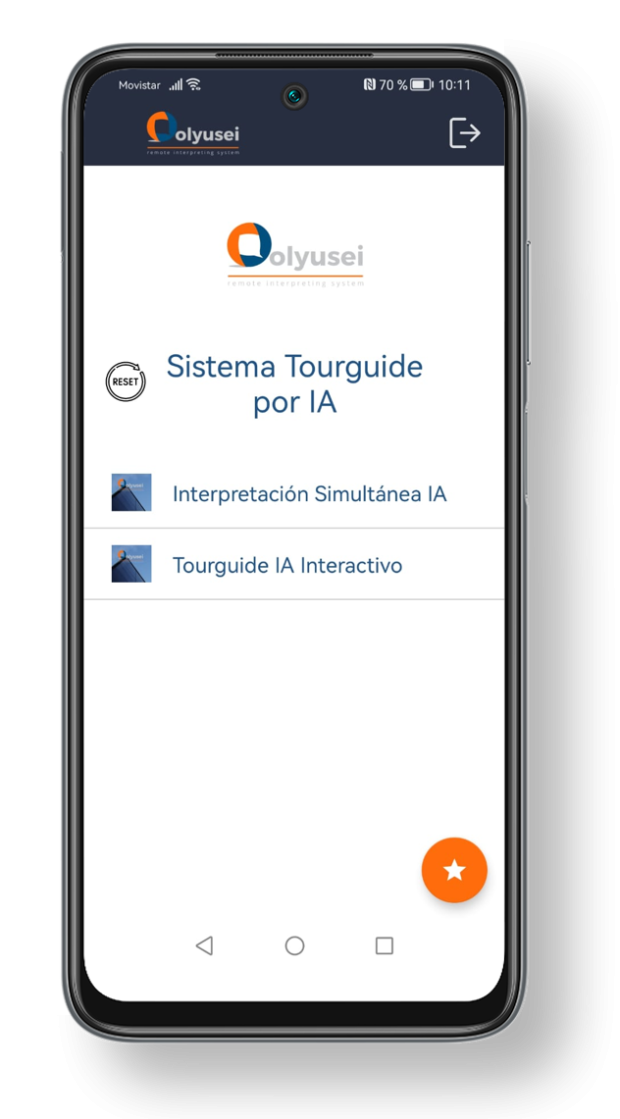Tap the circular RESET icon

[x=126, y=382]
